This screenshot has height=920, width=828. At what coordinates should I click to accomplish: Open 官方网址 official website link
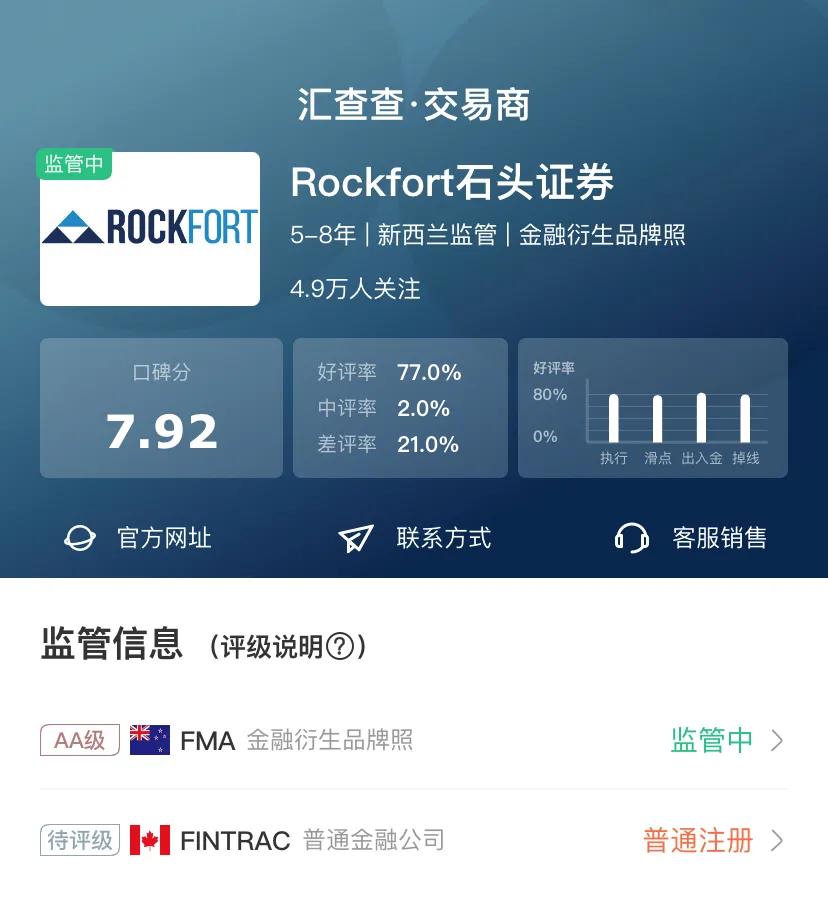tap(137, 537)
